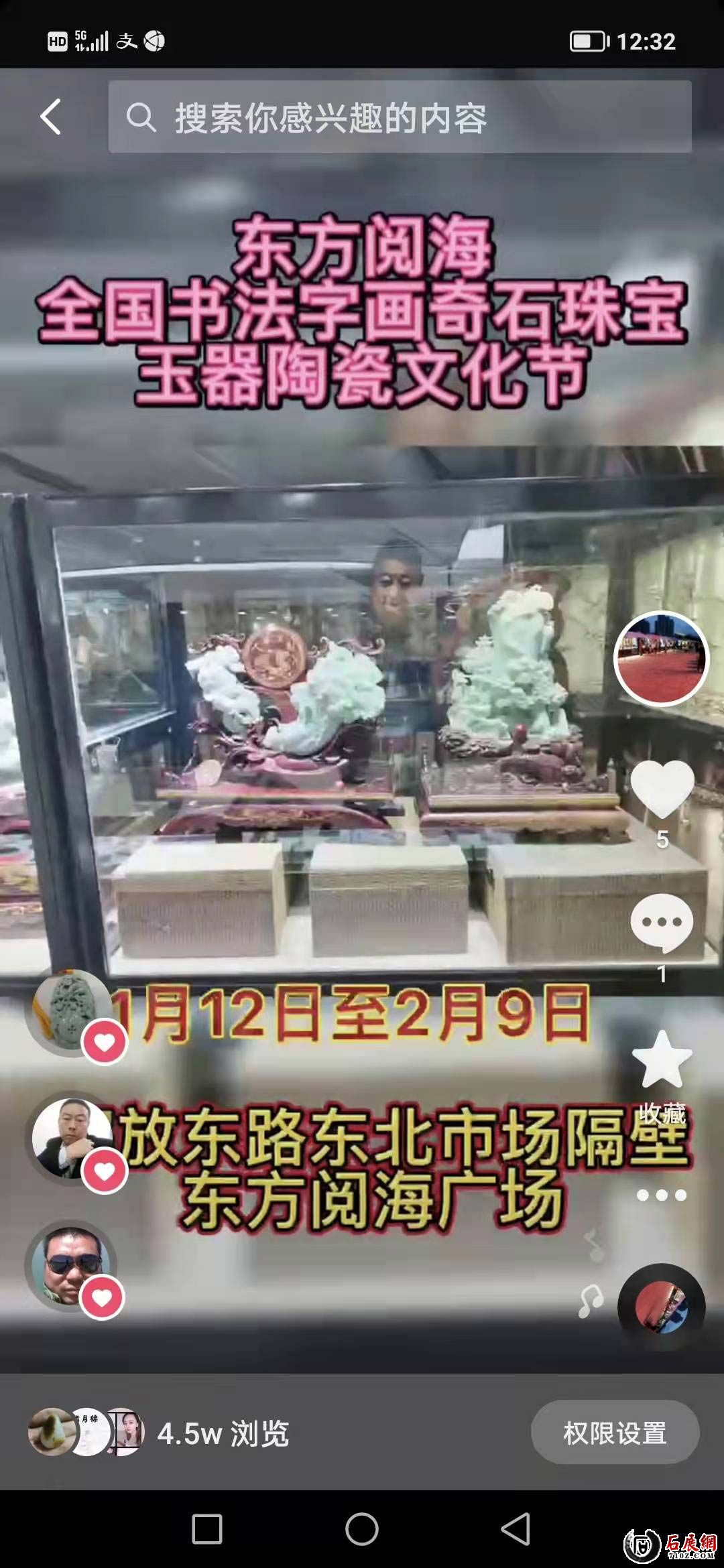Image resolution: width=724 pixels, height=1568 pixels.
Task: Open 权限设置 permission settings
Action: pos(615,1433)
